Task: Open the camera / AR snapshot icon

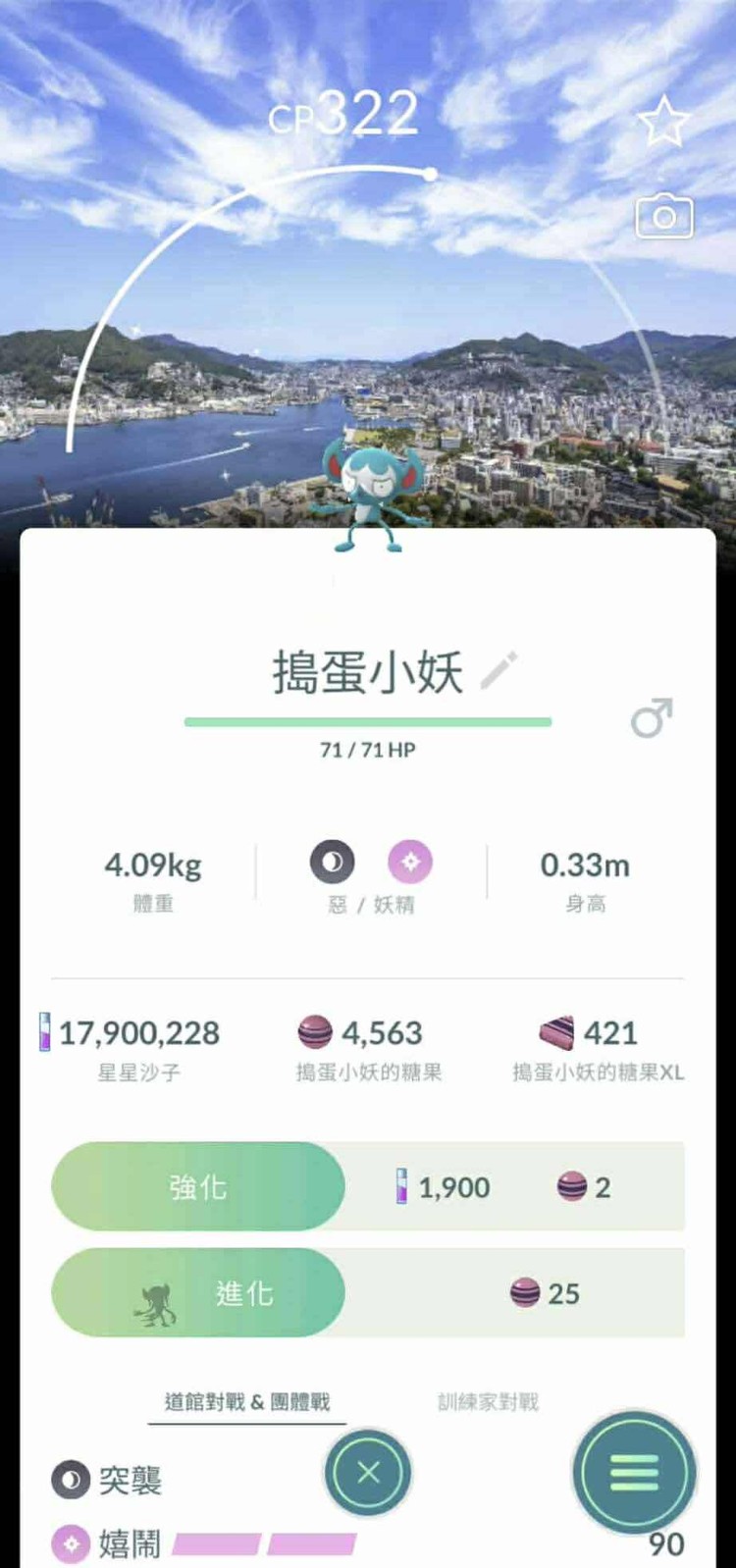Action: coord(665,216)
